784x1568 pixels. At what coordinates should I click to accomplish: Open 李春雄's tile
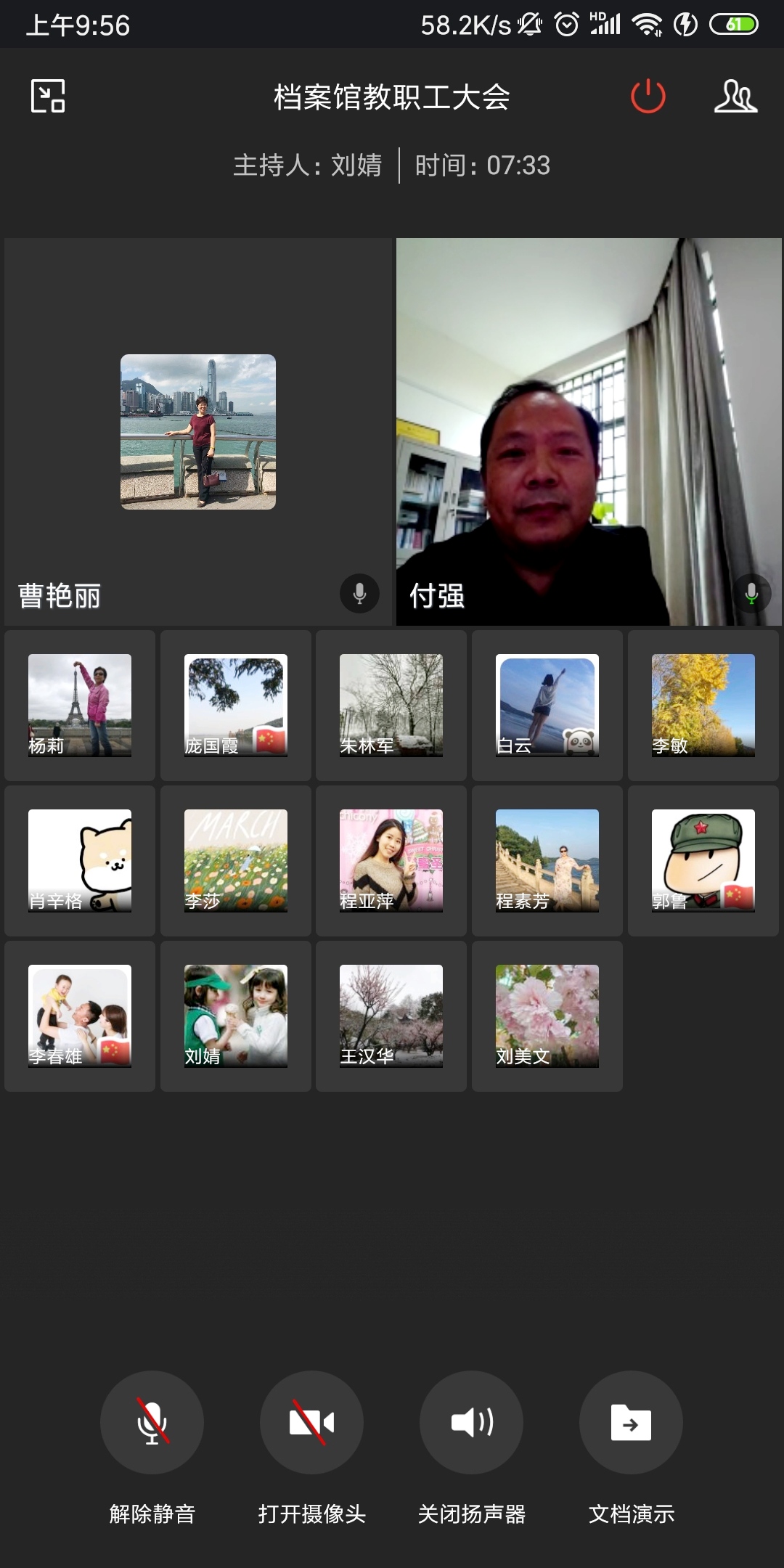(x=80, y=1016)
